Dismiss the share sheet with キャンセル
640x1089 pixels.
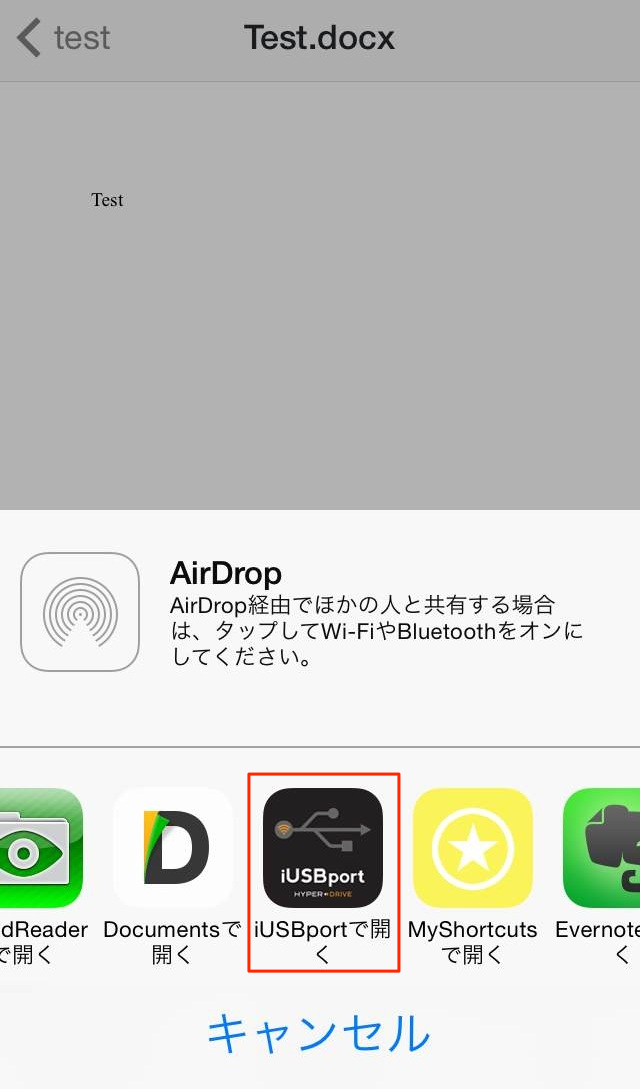click(319, 1033)
